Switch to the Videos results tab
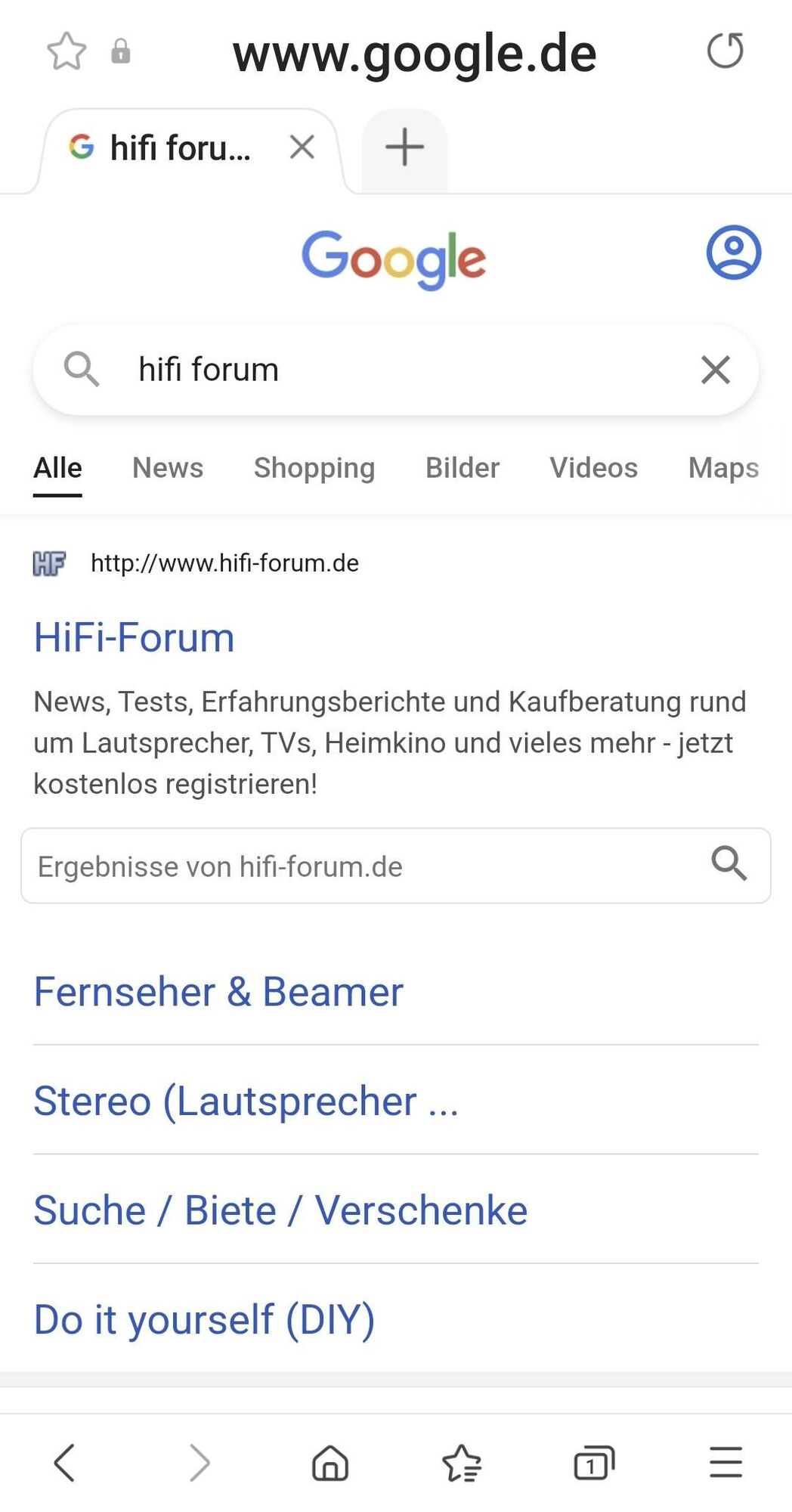Viewport: 792px width, 1512px height. tap(593, 468)
